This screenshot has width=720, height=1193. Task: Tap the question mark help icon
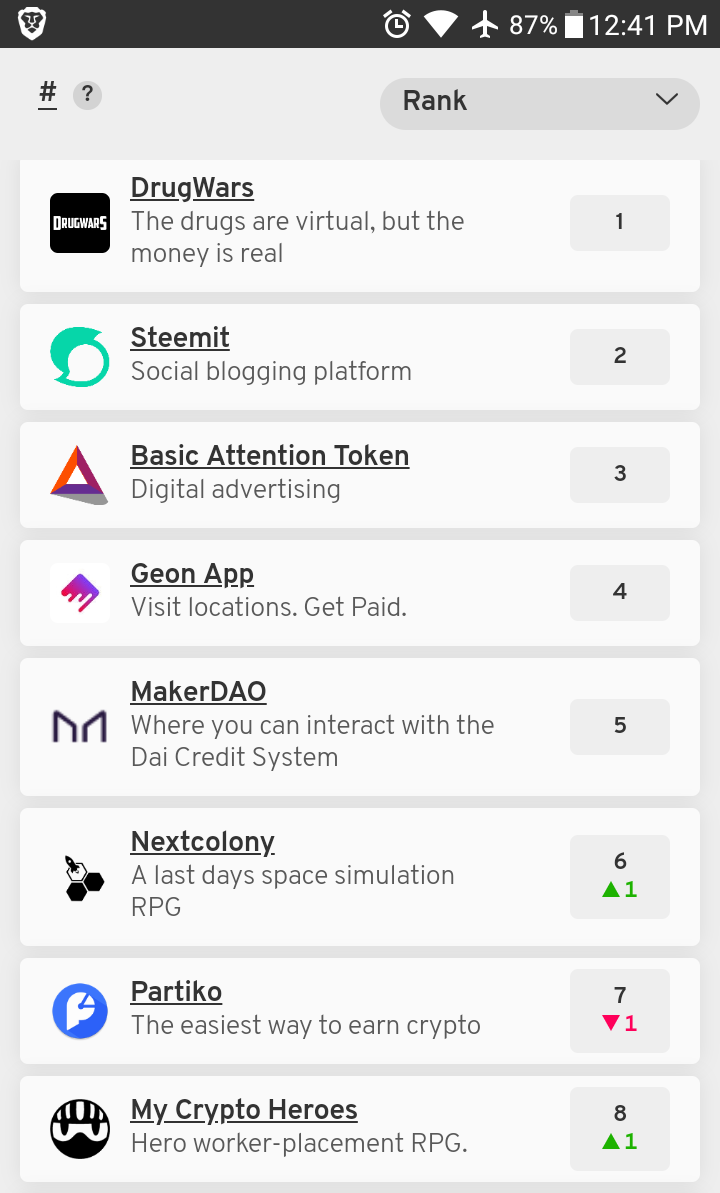[x=88, y=96]
